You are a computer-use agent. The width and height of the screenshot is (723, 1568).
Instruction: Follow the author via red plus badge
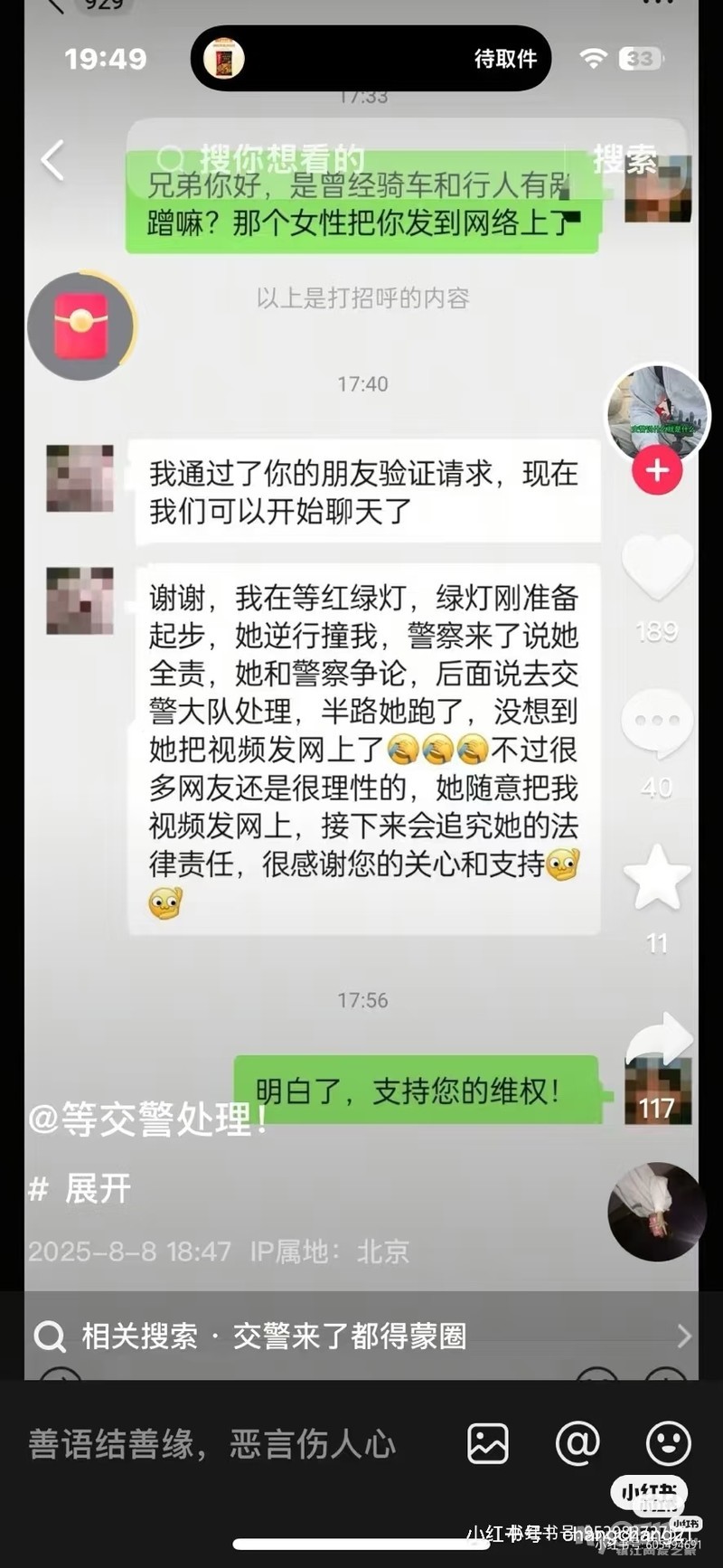(x=657, y=470)
